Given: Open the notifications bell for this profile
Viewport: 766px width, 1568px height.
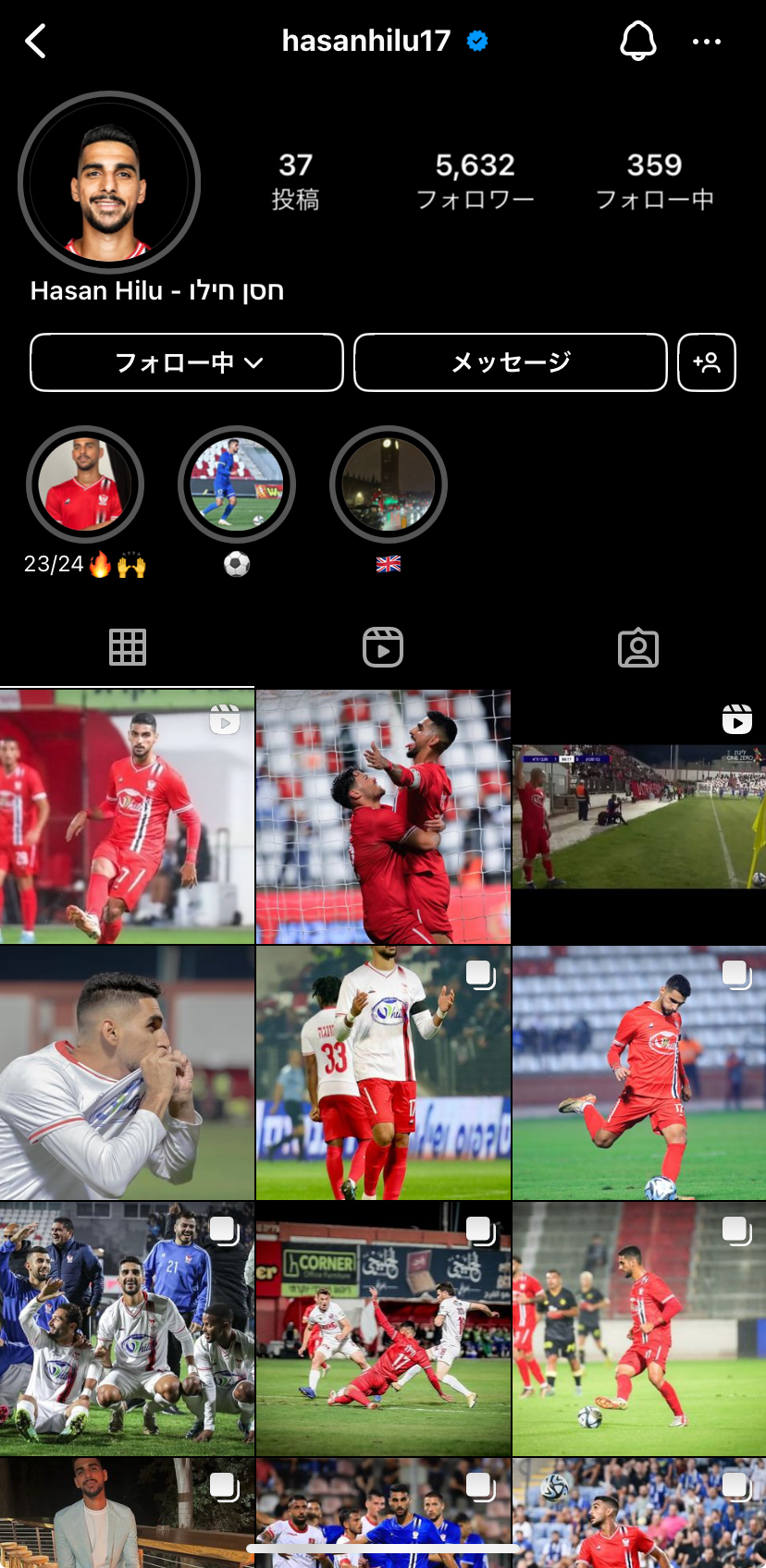Looking at the screenshot, I should point(637,42).
